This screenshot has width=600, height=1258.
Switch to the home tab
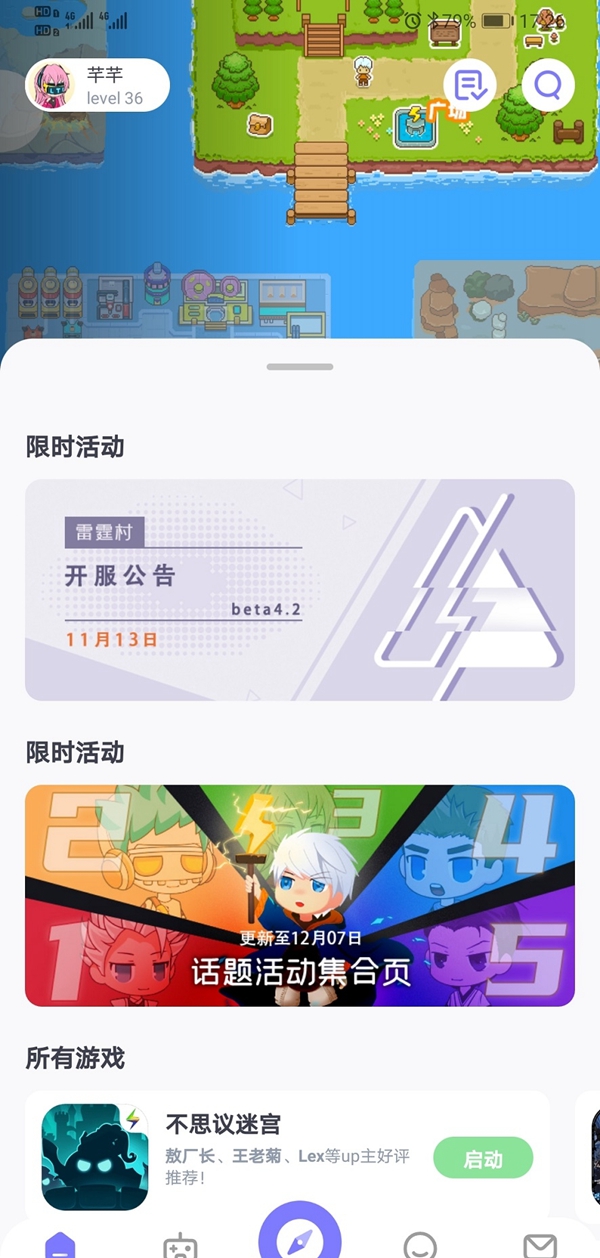[60, 1244]
